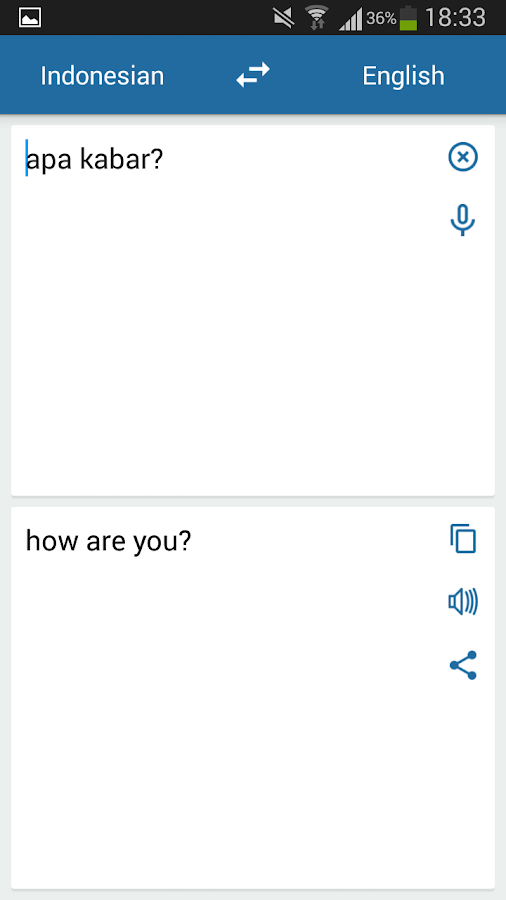Share the translated text
The height and width of the screenshot is (900, 506).
point(463,665)
